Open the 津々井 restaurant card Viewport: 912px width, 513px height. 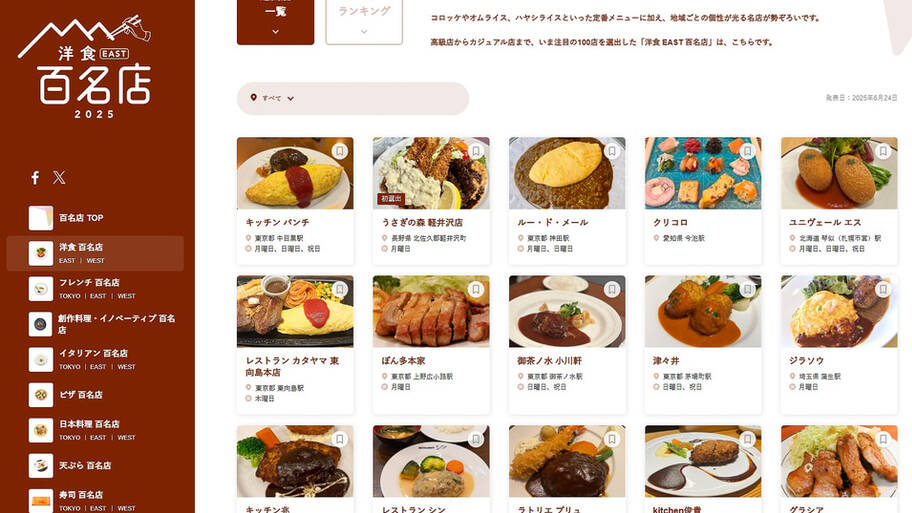coord(702,360)
